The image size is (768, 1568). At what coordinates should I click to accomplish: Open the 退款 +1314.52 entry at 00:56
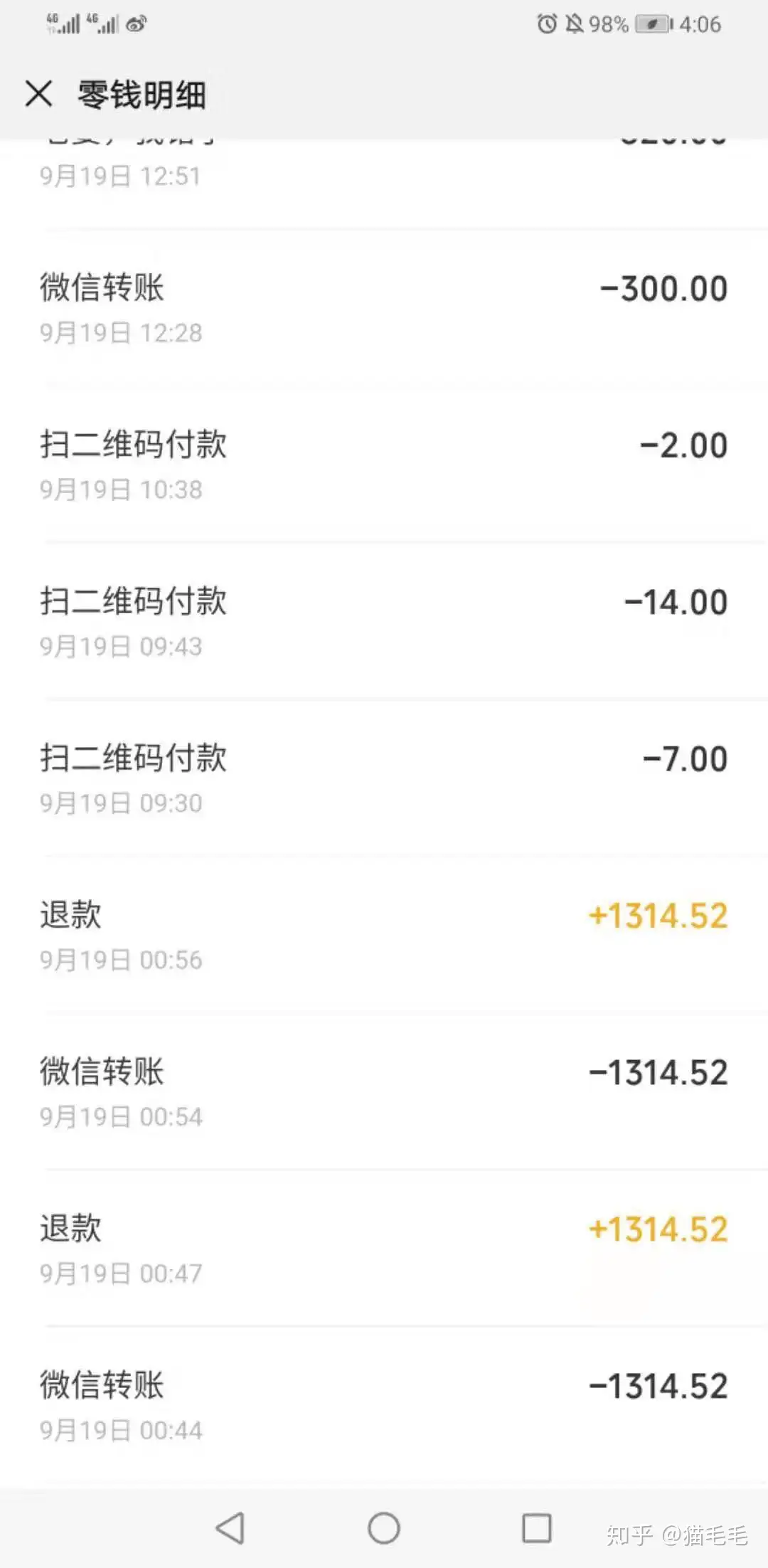[x=384, y=934]
